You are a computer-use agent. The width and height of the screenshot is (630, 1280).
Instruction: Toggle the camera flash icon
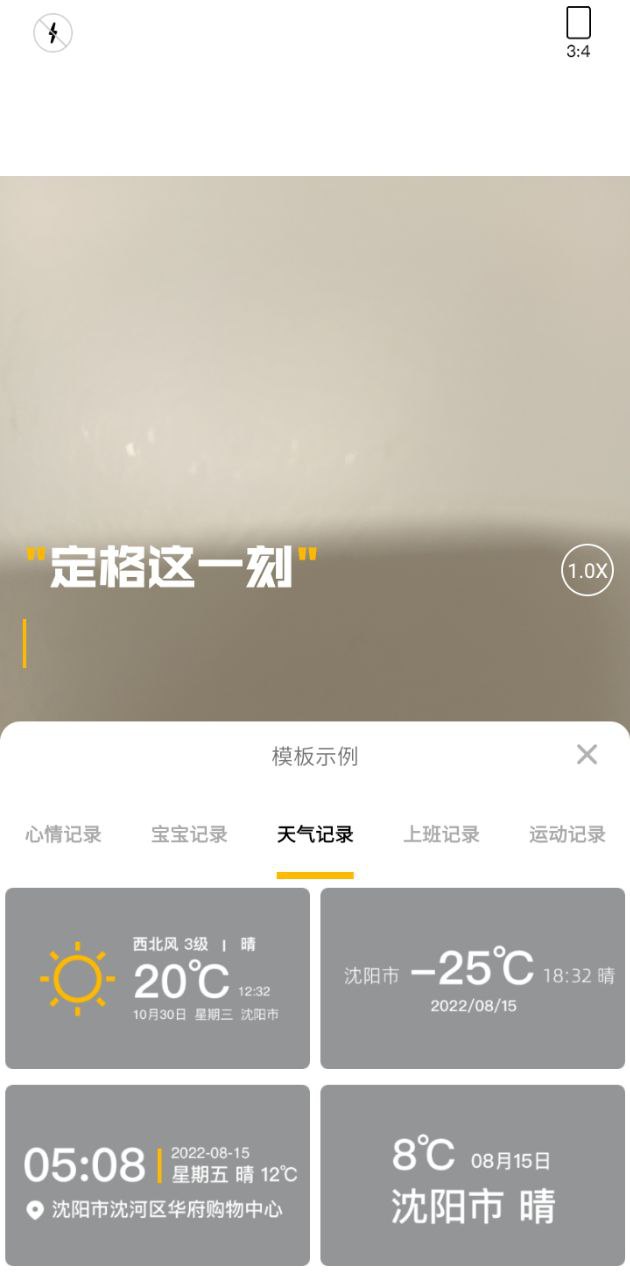(53, 33)
